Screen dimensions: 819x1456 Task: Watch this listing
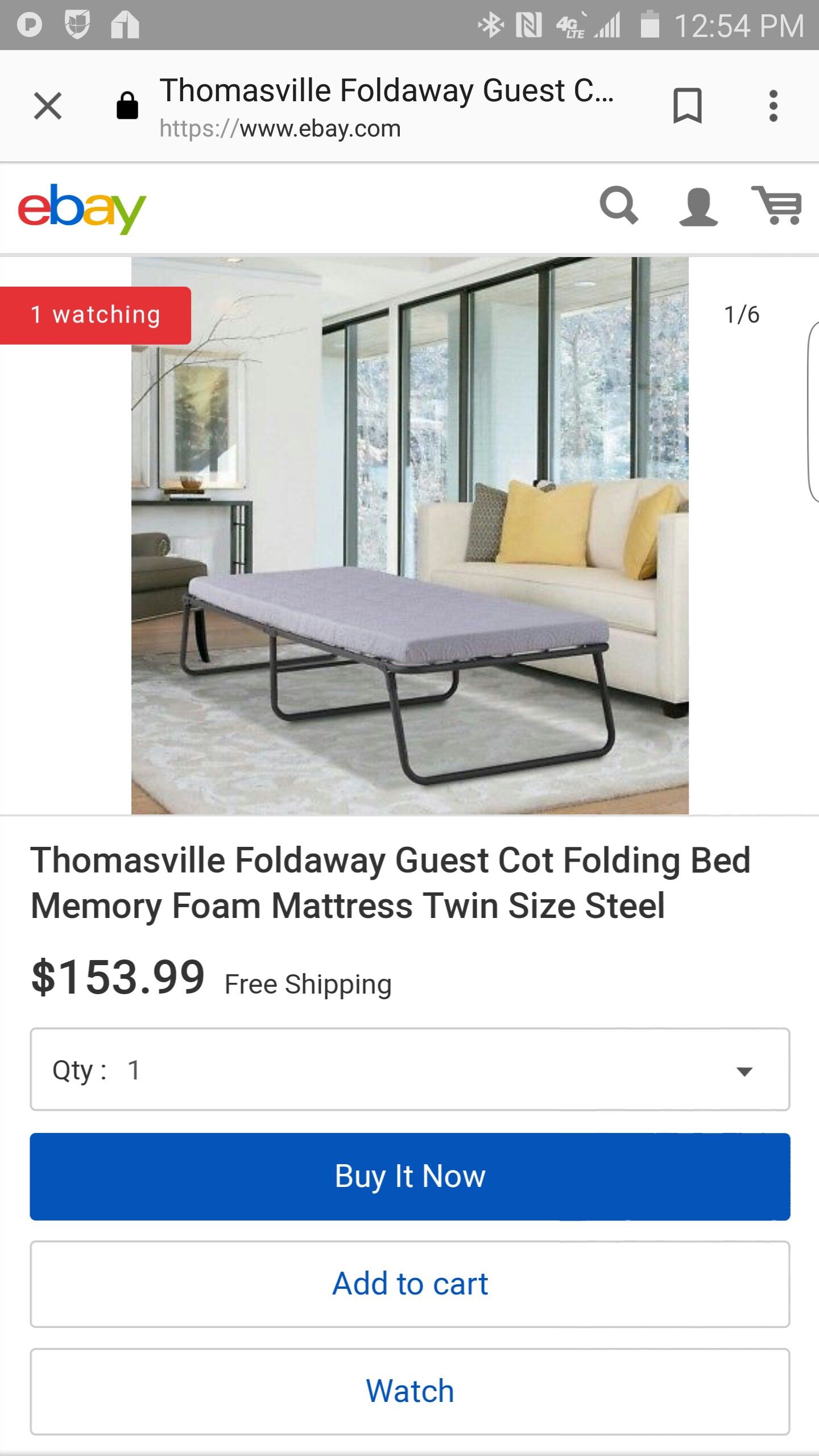pos(409,1392)
